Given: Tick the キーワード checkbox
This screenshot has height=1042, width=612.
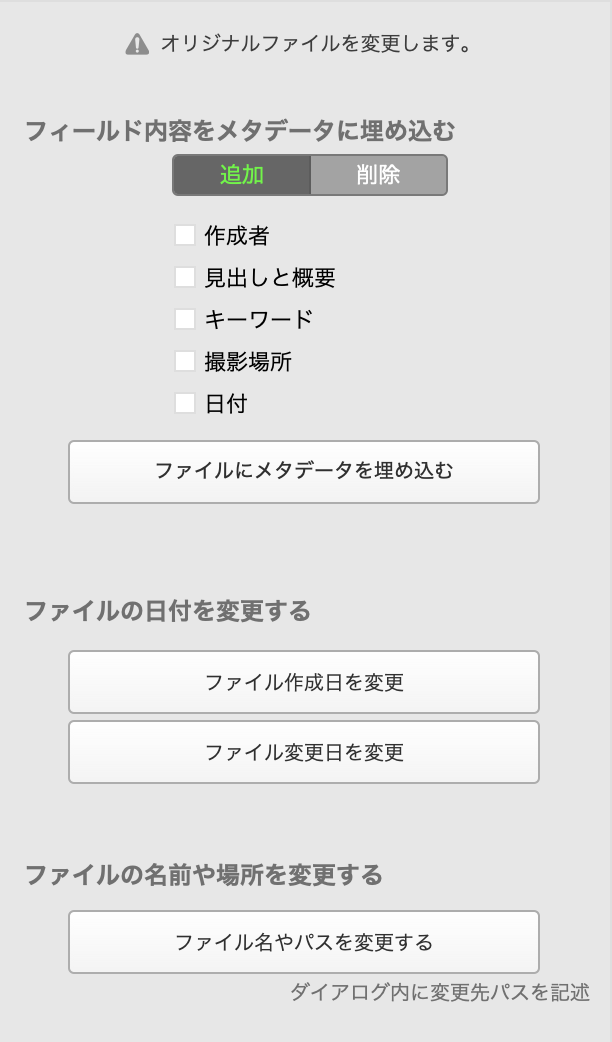Looking at the screenshot, I should point(185,319).
